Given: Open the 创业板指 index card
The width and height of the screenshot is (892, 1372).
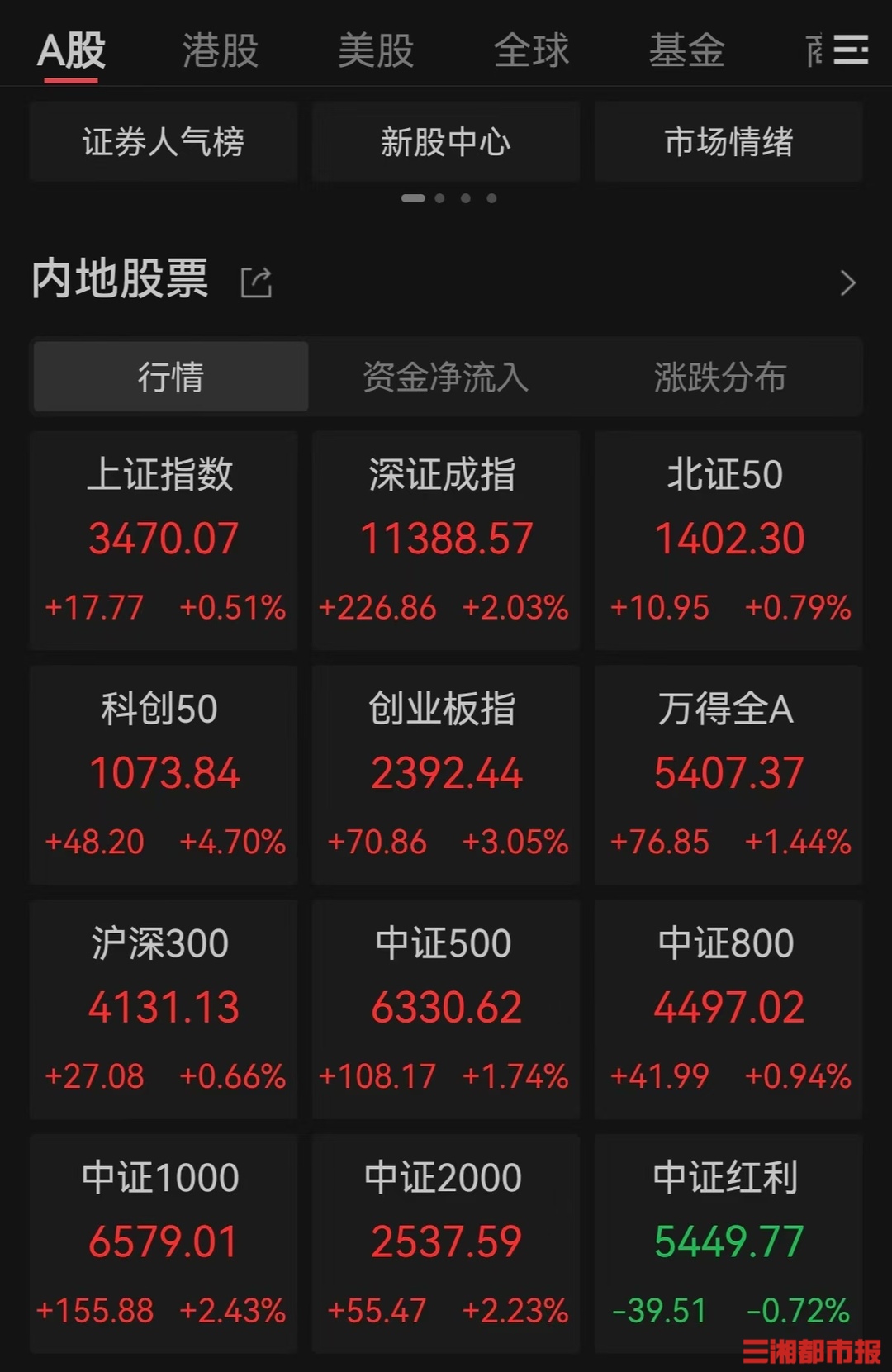Looking at the screenshot, I should (445, 772).
